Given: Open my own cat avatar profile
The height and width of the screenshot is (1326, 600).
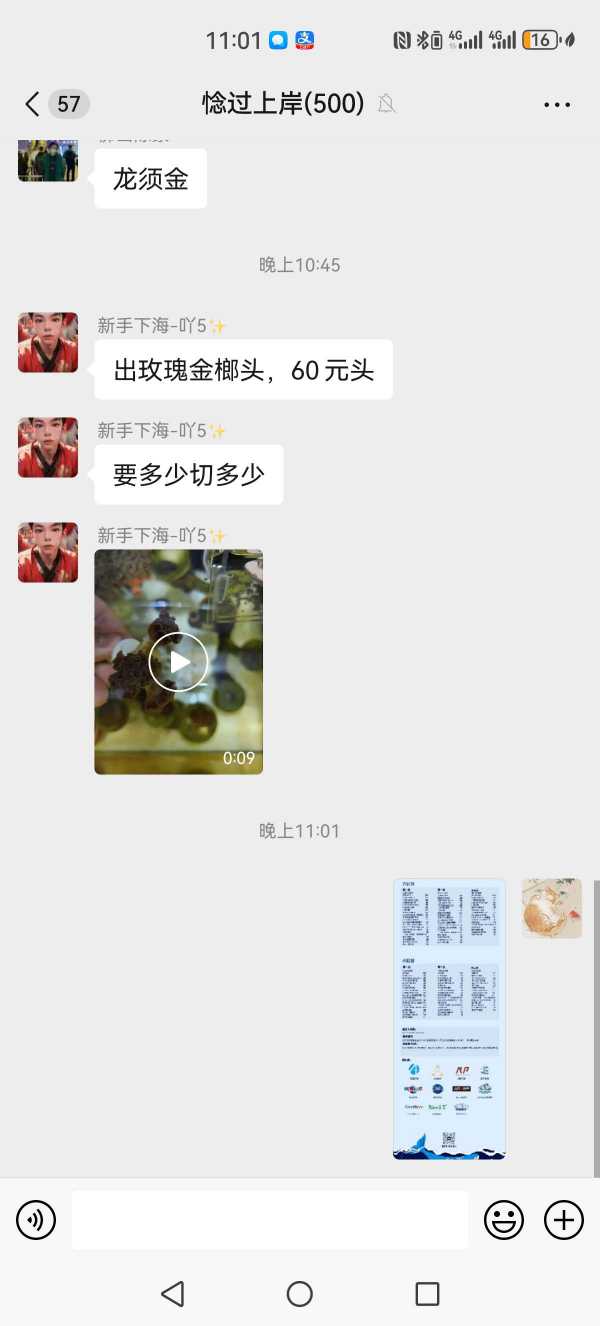Looking at the screenshot, I should click(x=551, y=908).
